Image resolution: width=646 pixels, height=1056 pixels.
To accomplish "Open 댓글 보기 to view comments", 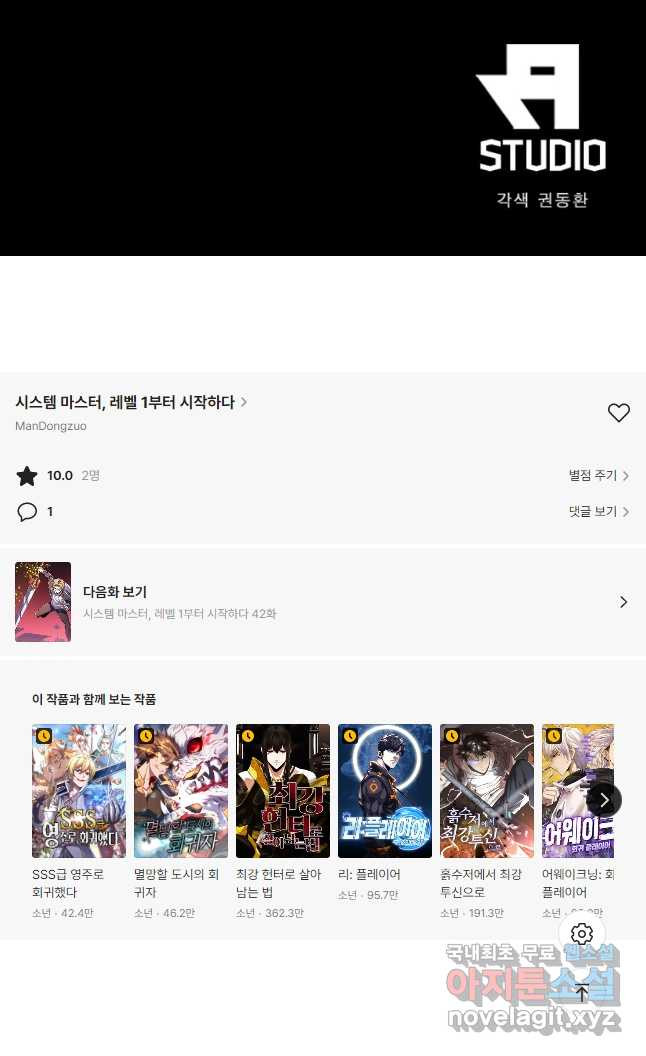I will (x=598, y=512).
